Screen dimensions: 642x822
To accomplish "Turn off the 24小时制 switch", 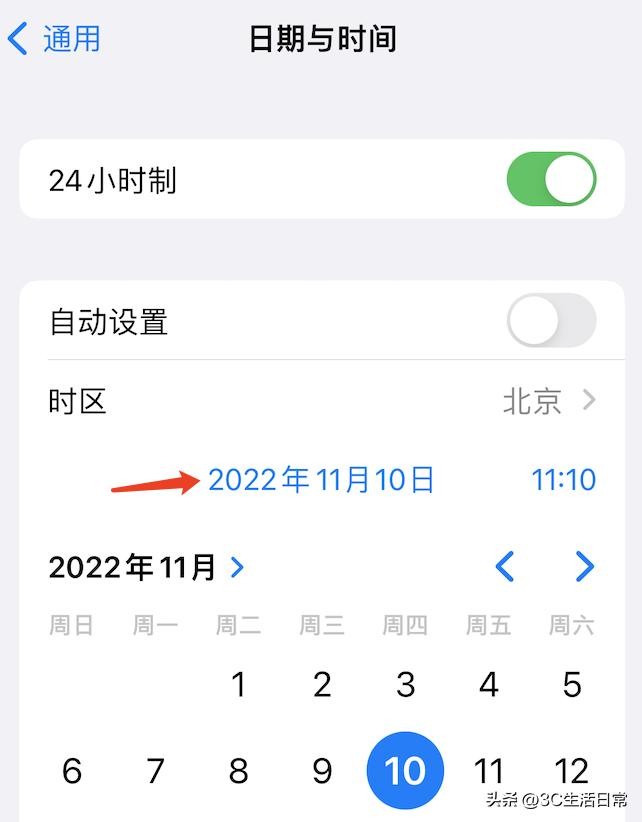I will [x=551, y=180].
